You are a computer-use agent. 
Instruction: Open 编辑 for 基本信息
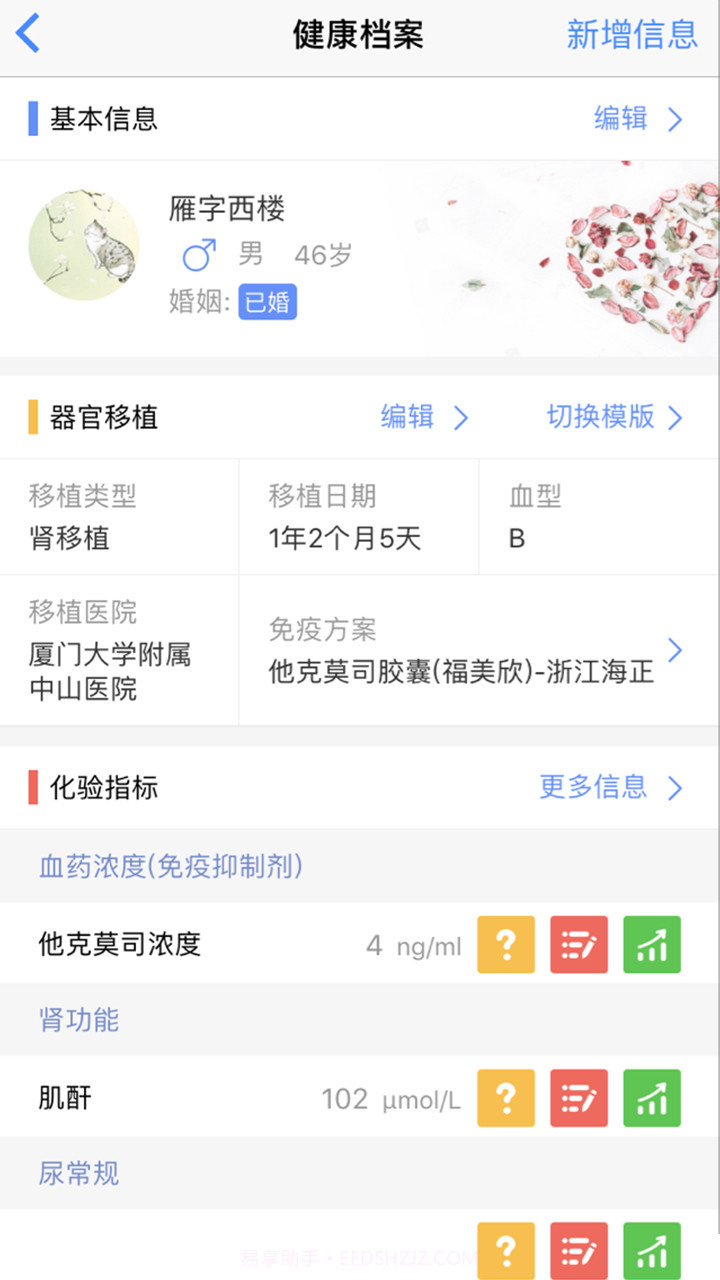point(619,119)
